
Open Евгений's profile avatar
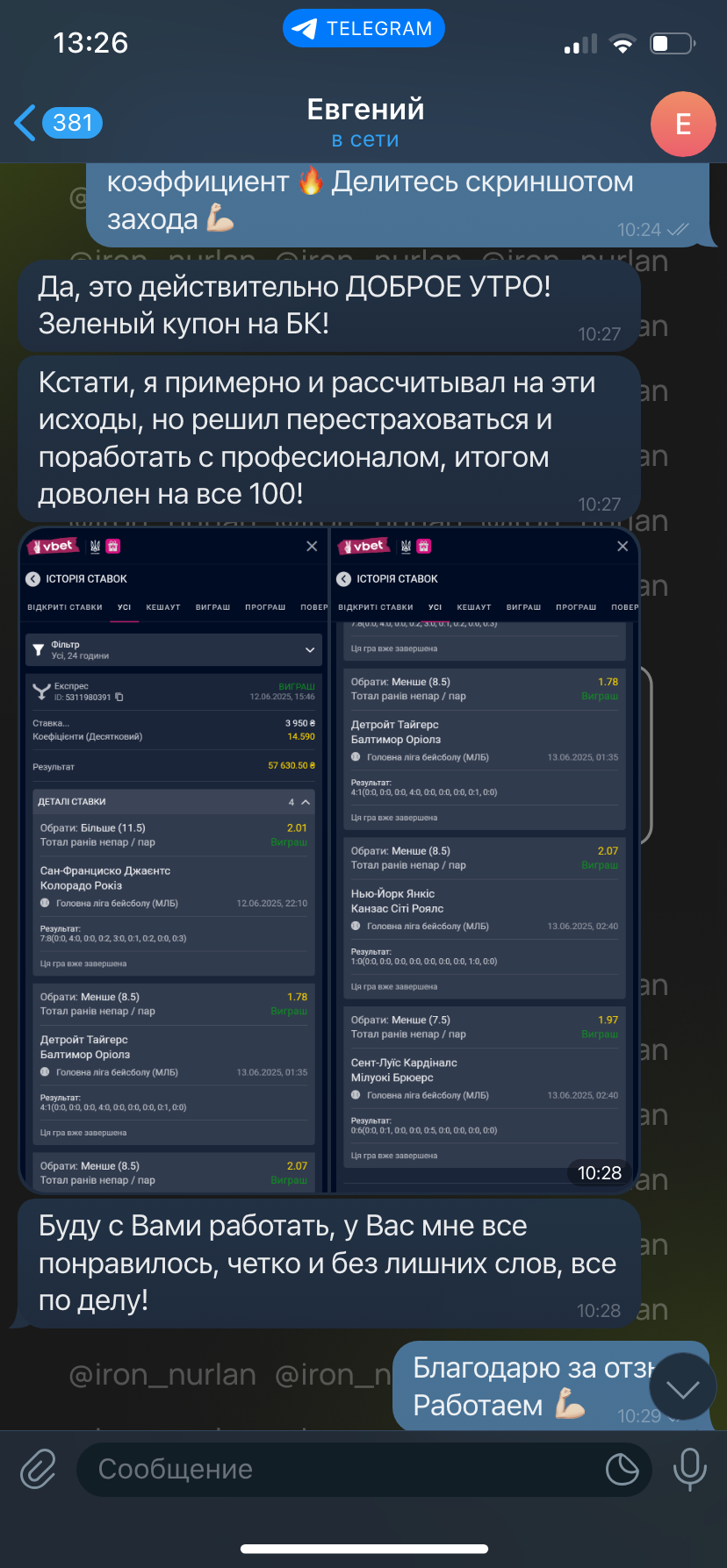point(683,124)
